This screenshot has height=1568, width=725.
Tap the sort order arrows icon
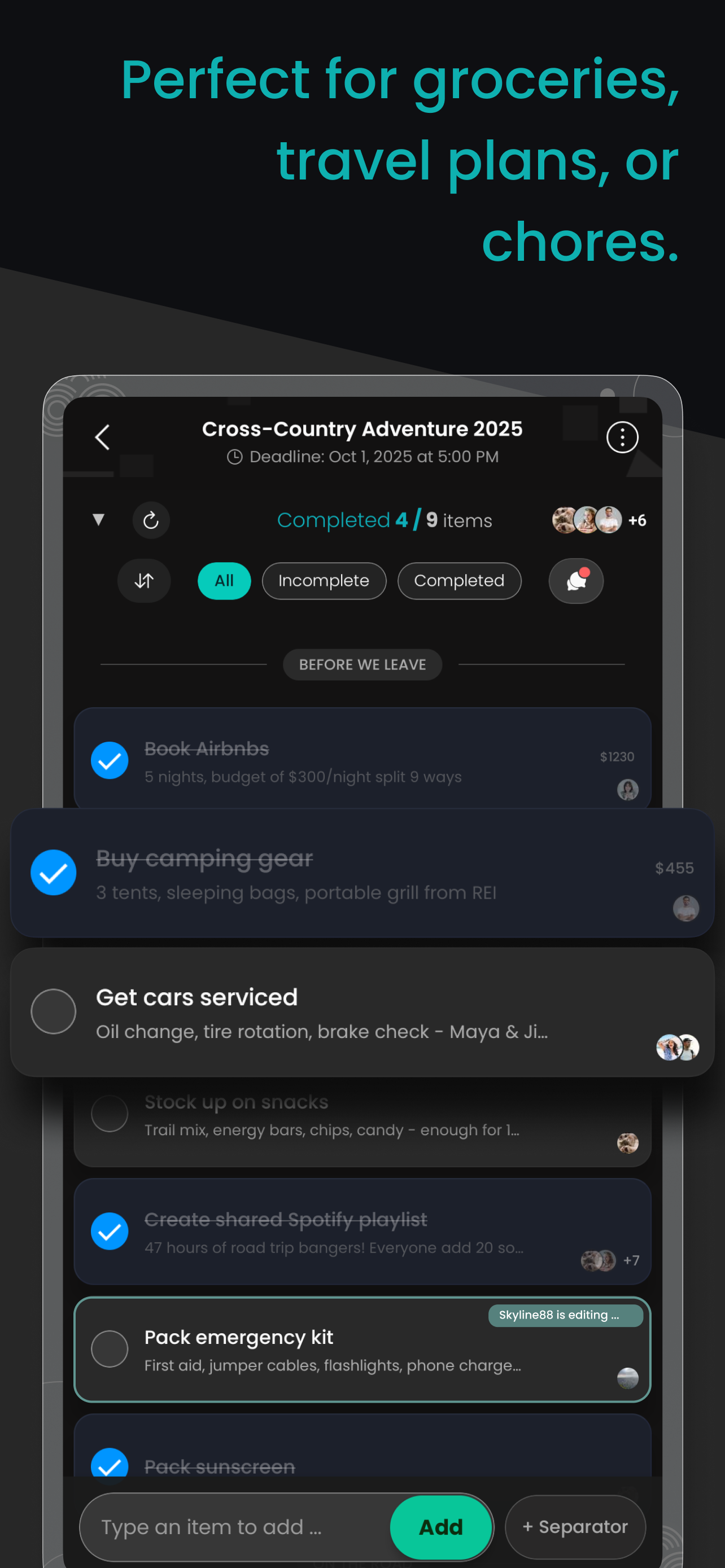click(143, 581)
